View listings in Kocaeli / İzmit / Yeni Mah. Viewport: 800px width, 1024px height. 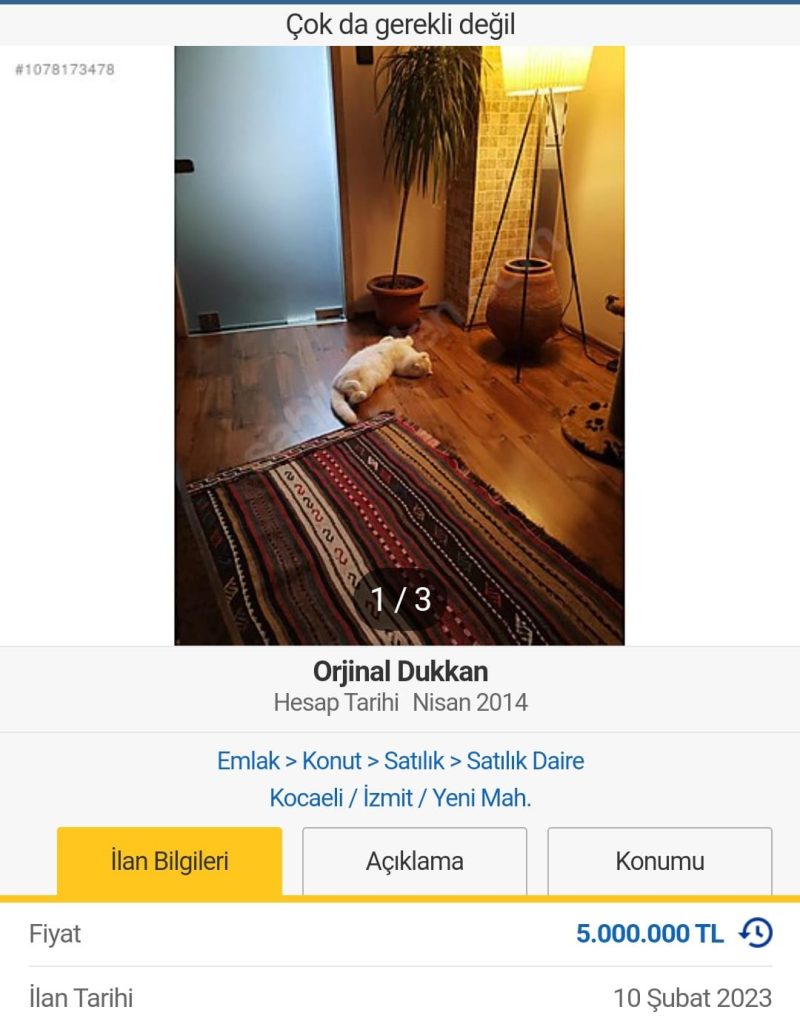(400, 798)
